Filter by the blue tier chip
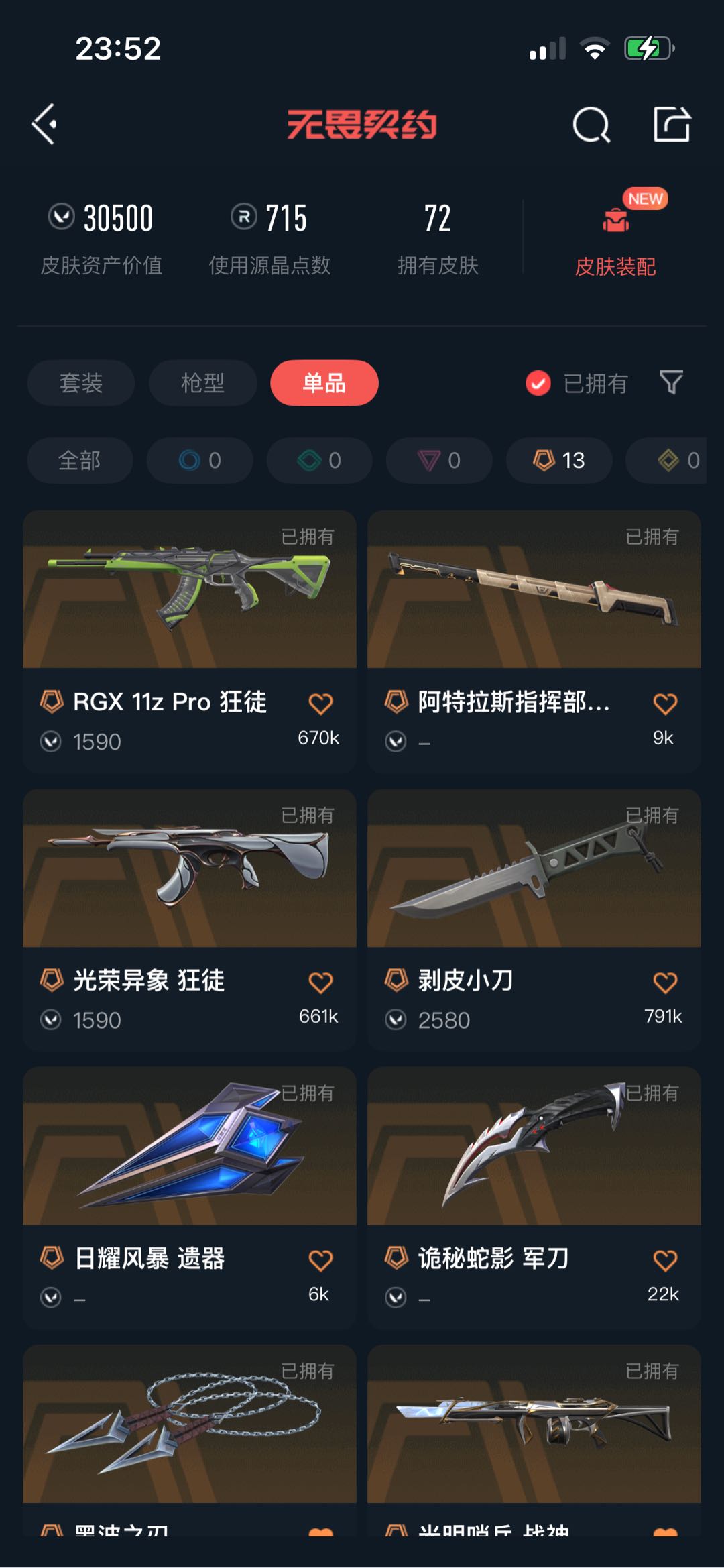Viewport: 724px width, 1568px height. click(200, 461)
